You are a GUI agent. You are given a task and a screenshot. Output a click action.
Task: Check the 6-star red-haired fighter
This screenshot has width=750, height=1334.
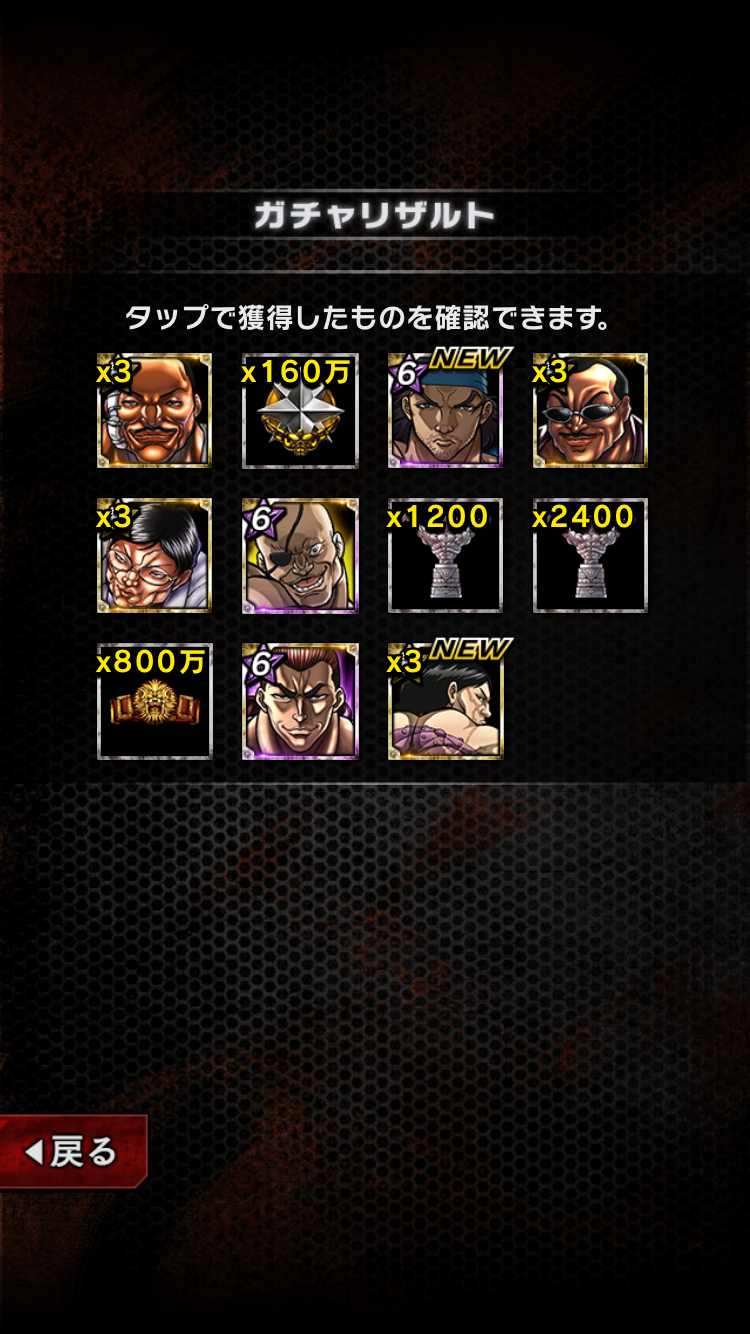point(300,701)
